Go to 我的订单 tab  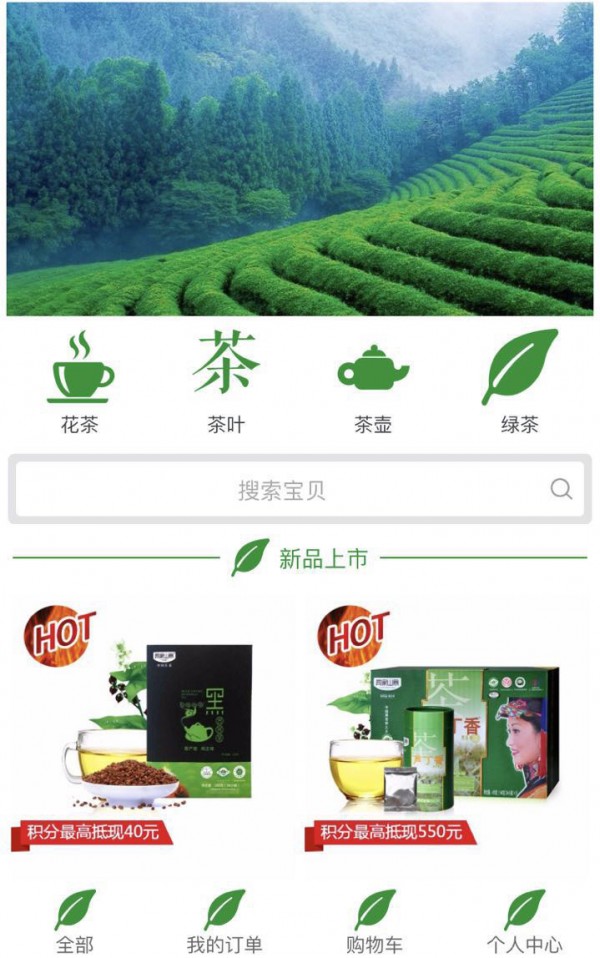pyautogui.click(x=224, y=921)
